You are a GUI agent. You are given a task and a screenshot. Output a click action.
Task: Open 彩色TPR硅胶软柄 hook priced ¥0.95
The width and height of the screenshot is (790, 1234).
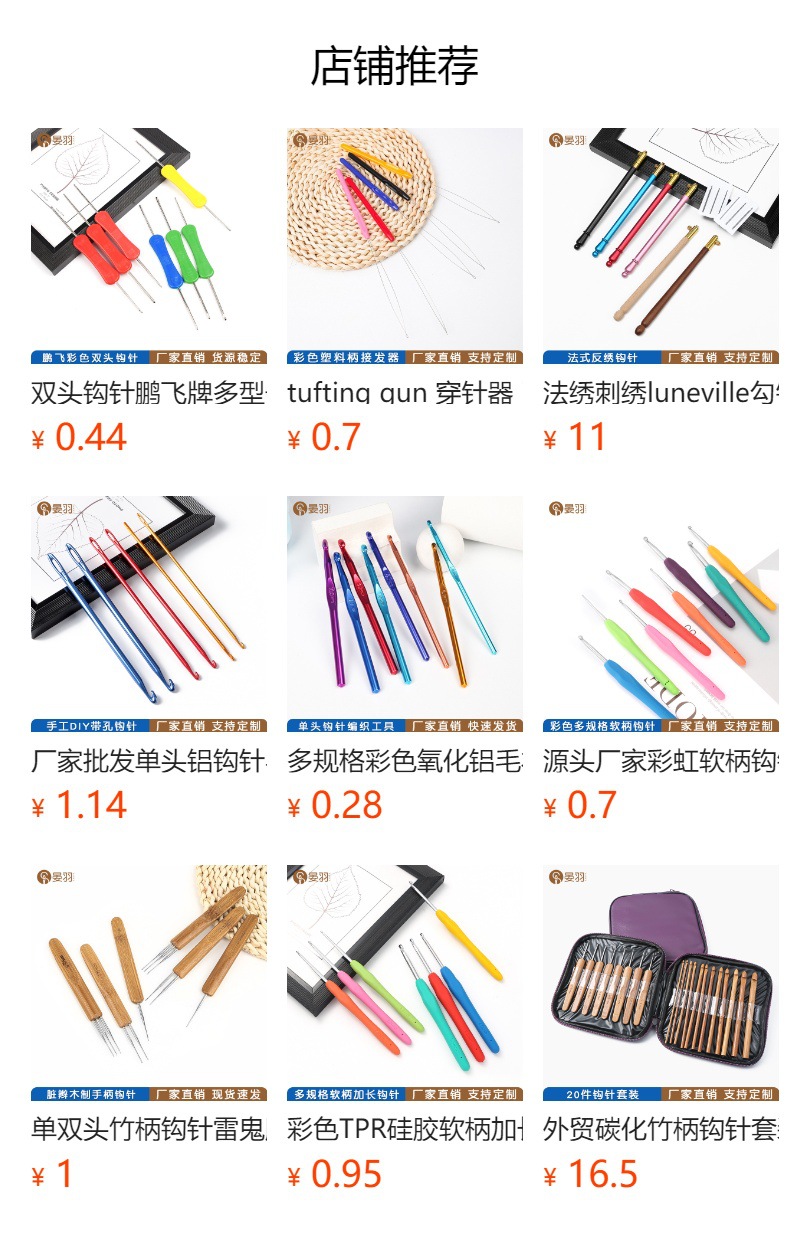click(405, 1029)
